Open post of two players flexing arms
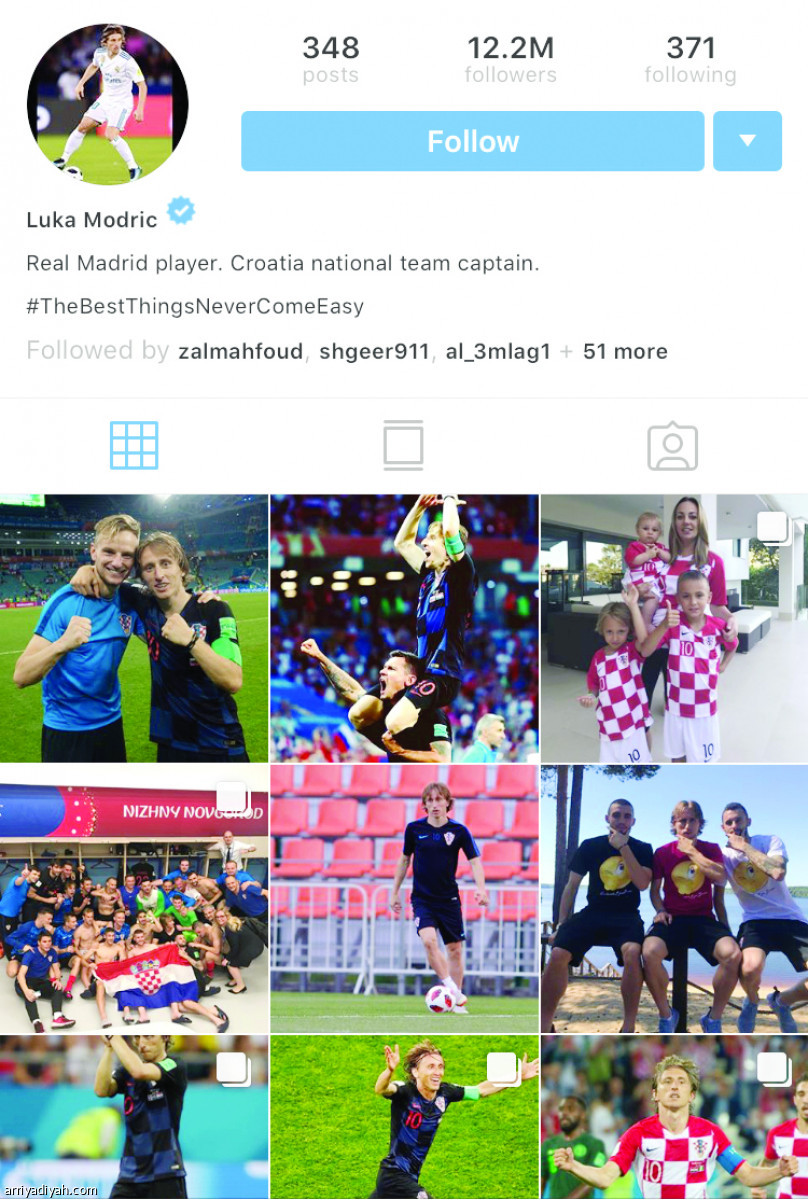 coord(134,628)
